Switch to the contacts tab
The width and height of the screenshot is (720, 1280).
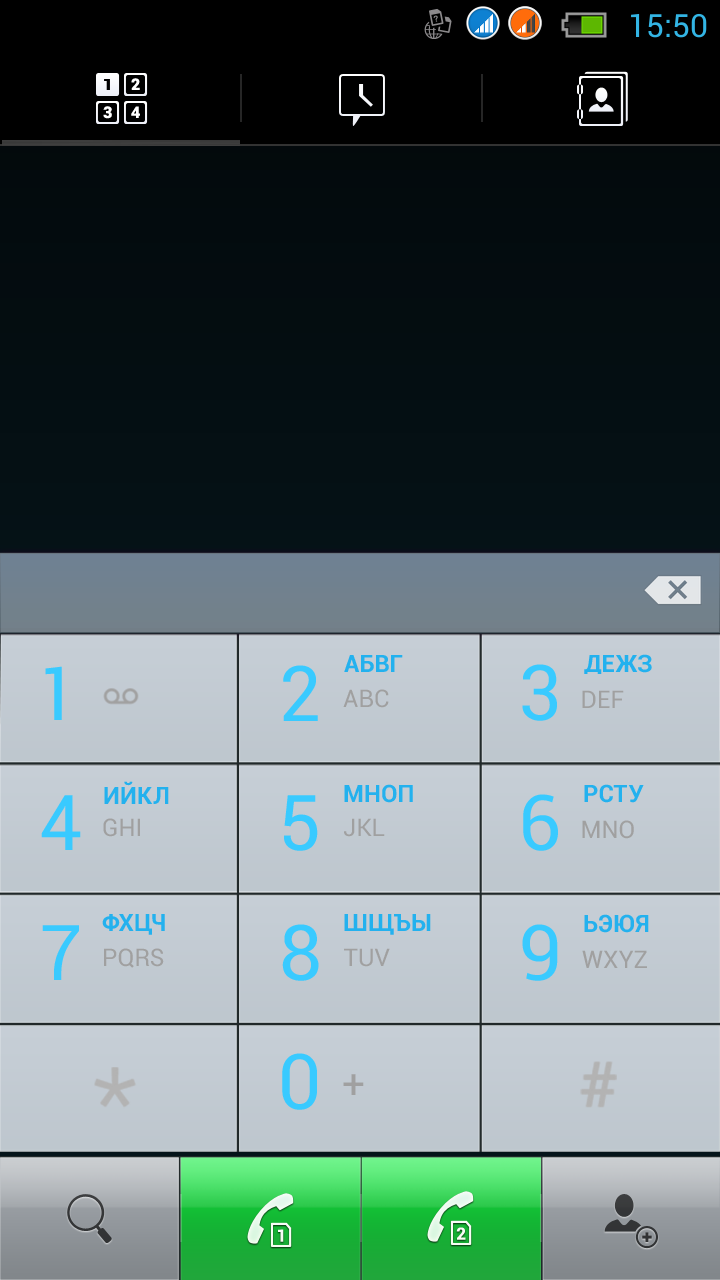click(601, 98)
